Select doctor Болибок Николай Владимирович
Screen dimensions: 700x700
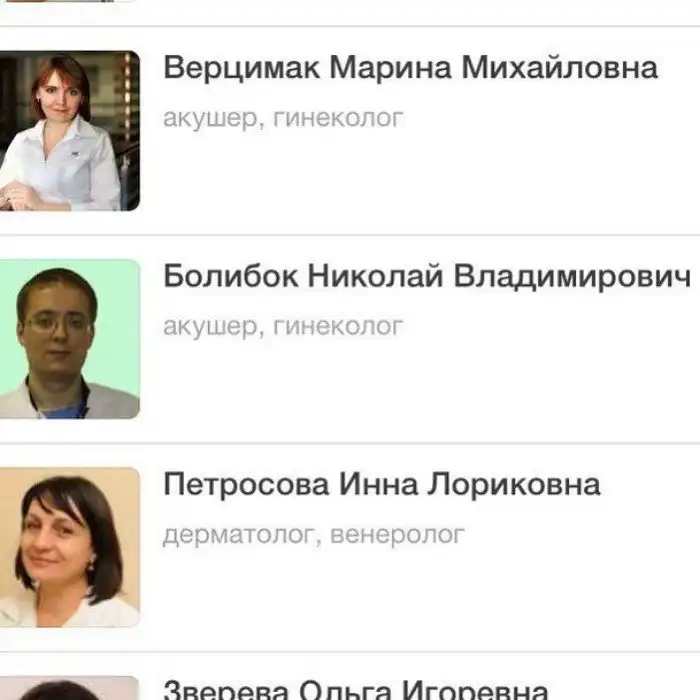pos(426,276)
